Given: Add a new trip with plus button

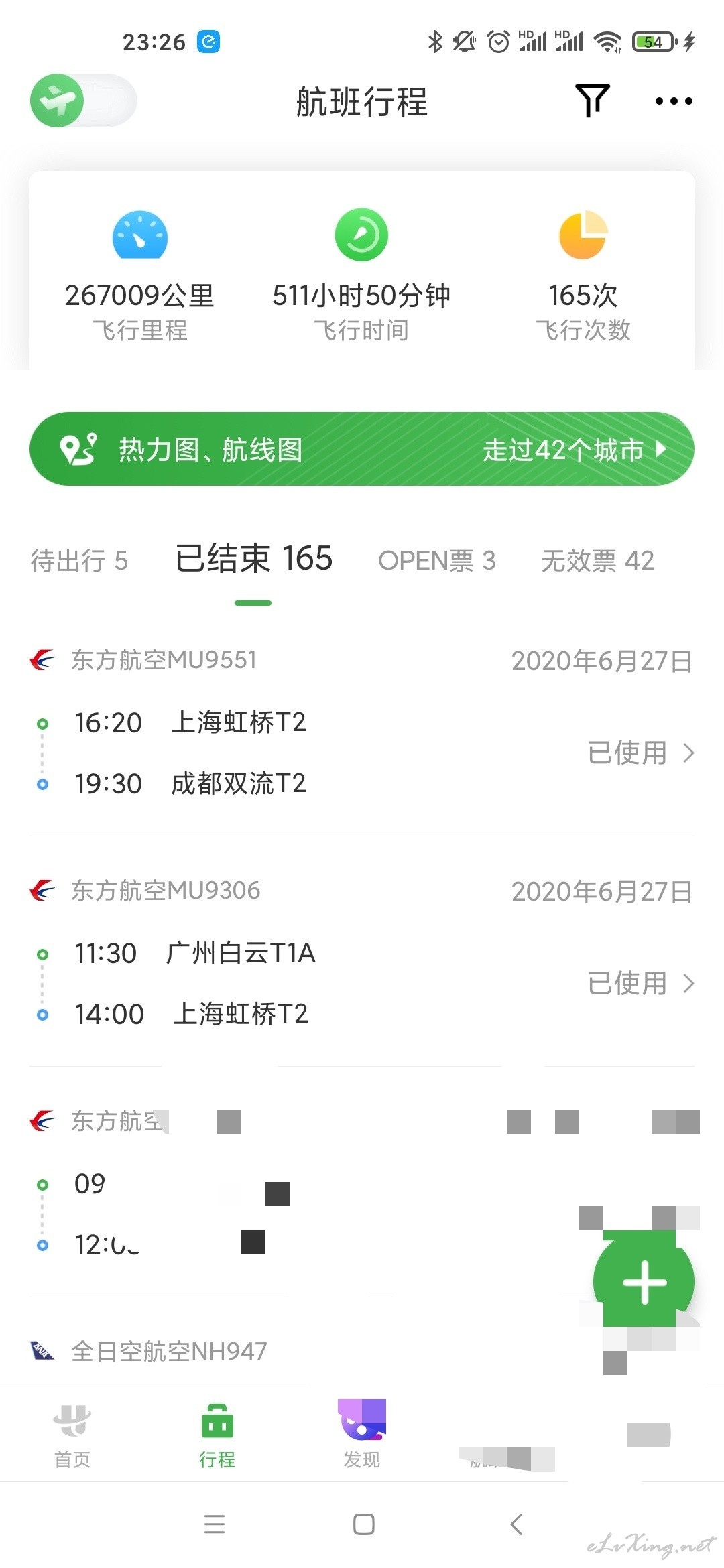Looking at the screenshot, I should click(x=644, y=1281).
